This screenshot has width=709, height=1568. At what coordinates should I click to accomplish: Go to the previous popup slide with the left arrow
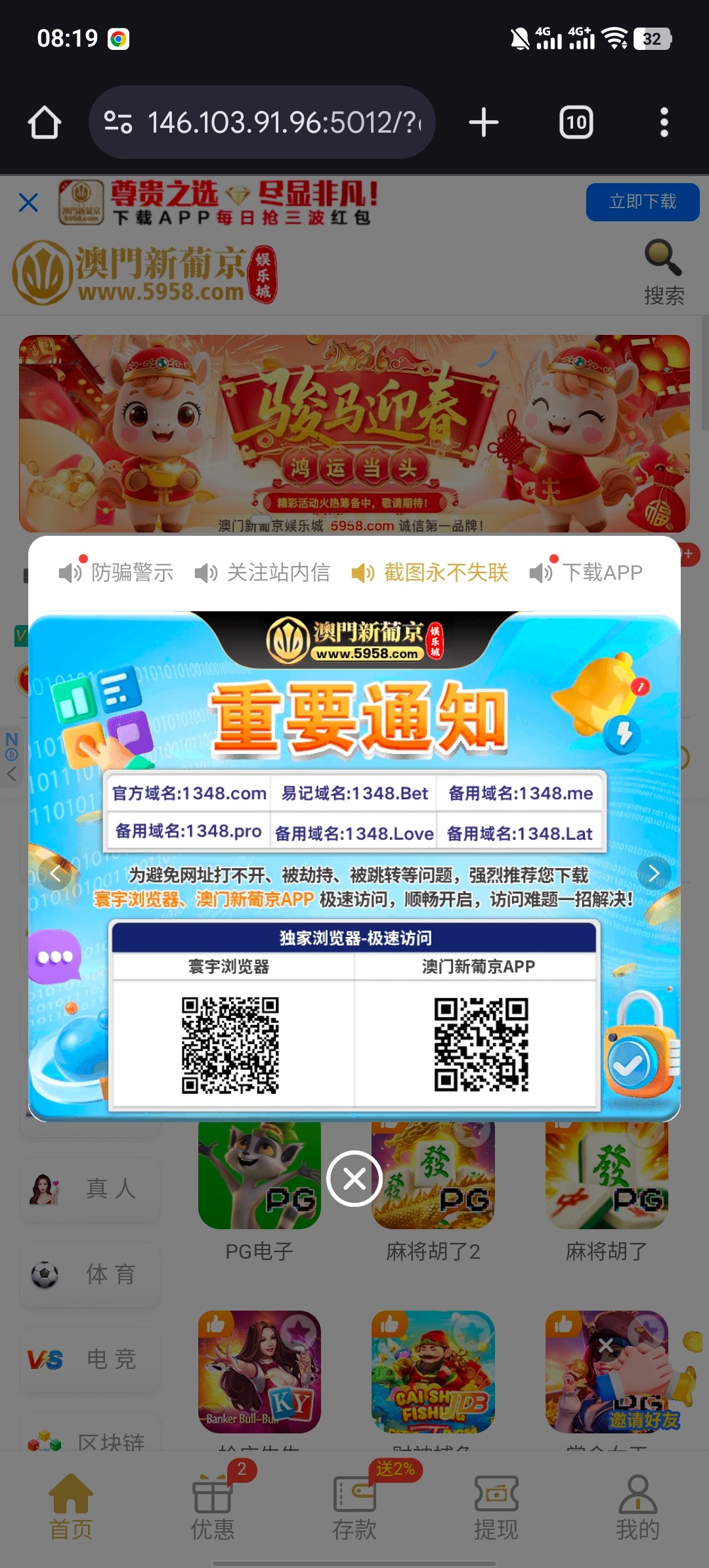coord(55,873)
